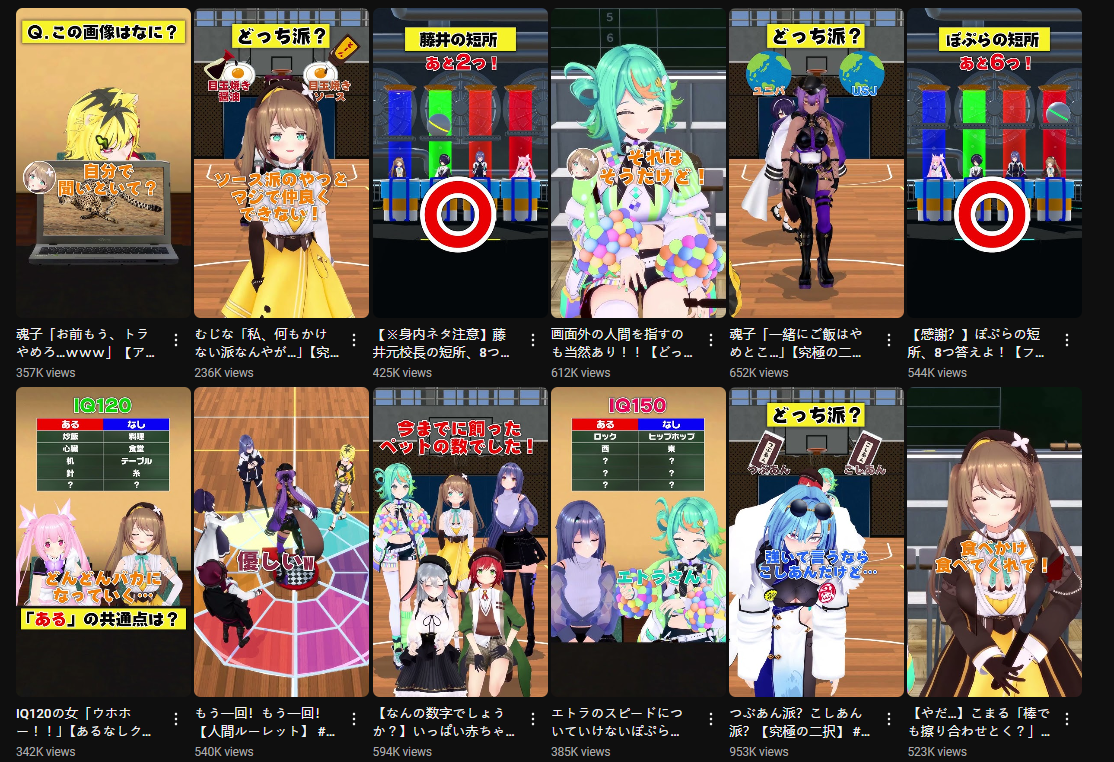This screenshot has width=1114, height=762.
Task: Play the Short with 953K views
Action: click(816, 542)
